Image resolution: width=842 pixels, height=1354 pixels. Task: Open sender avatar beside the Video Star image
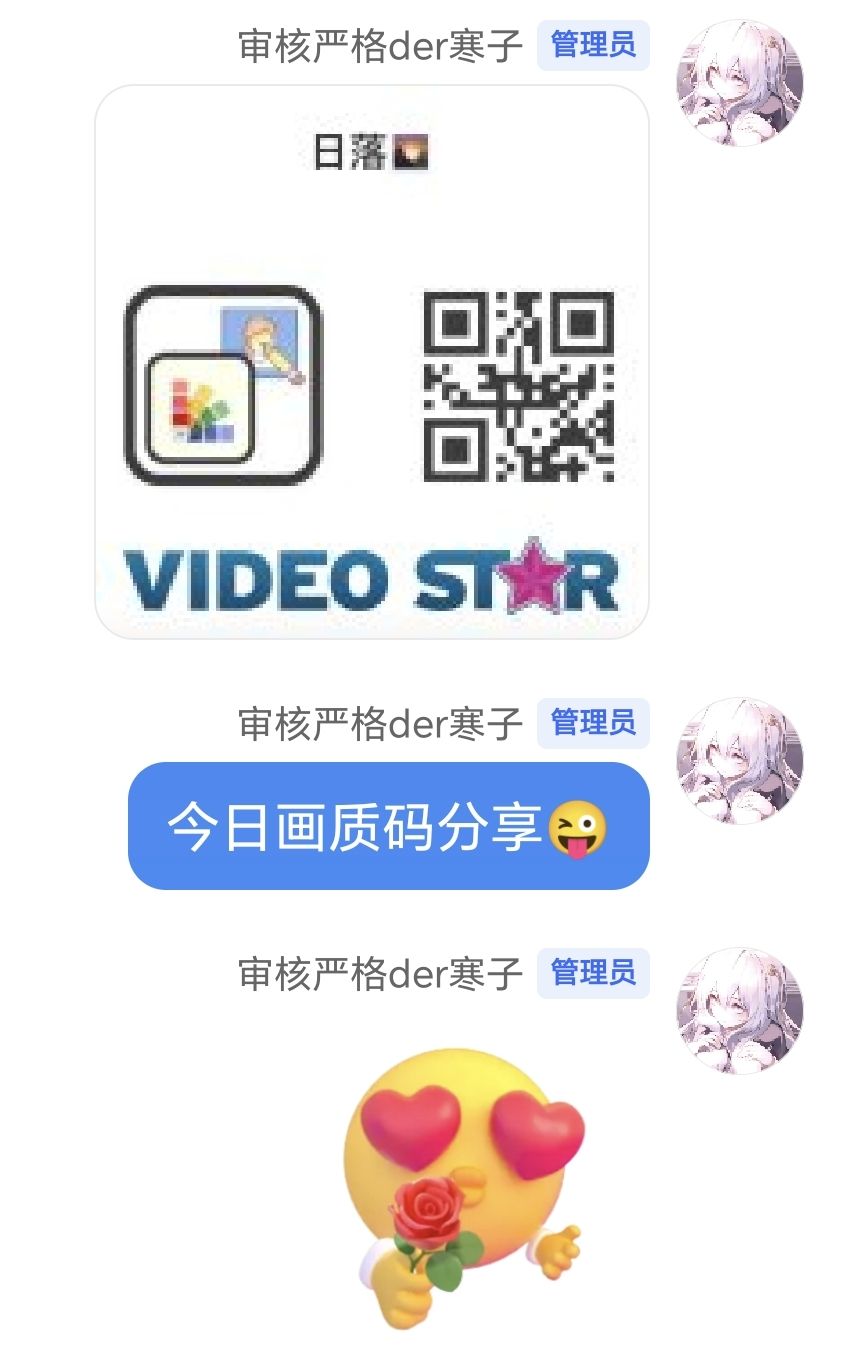pyautogui.click(x=739, y=82)
